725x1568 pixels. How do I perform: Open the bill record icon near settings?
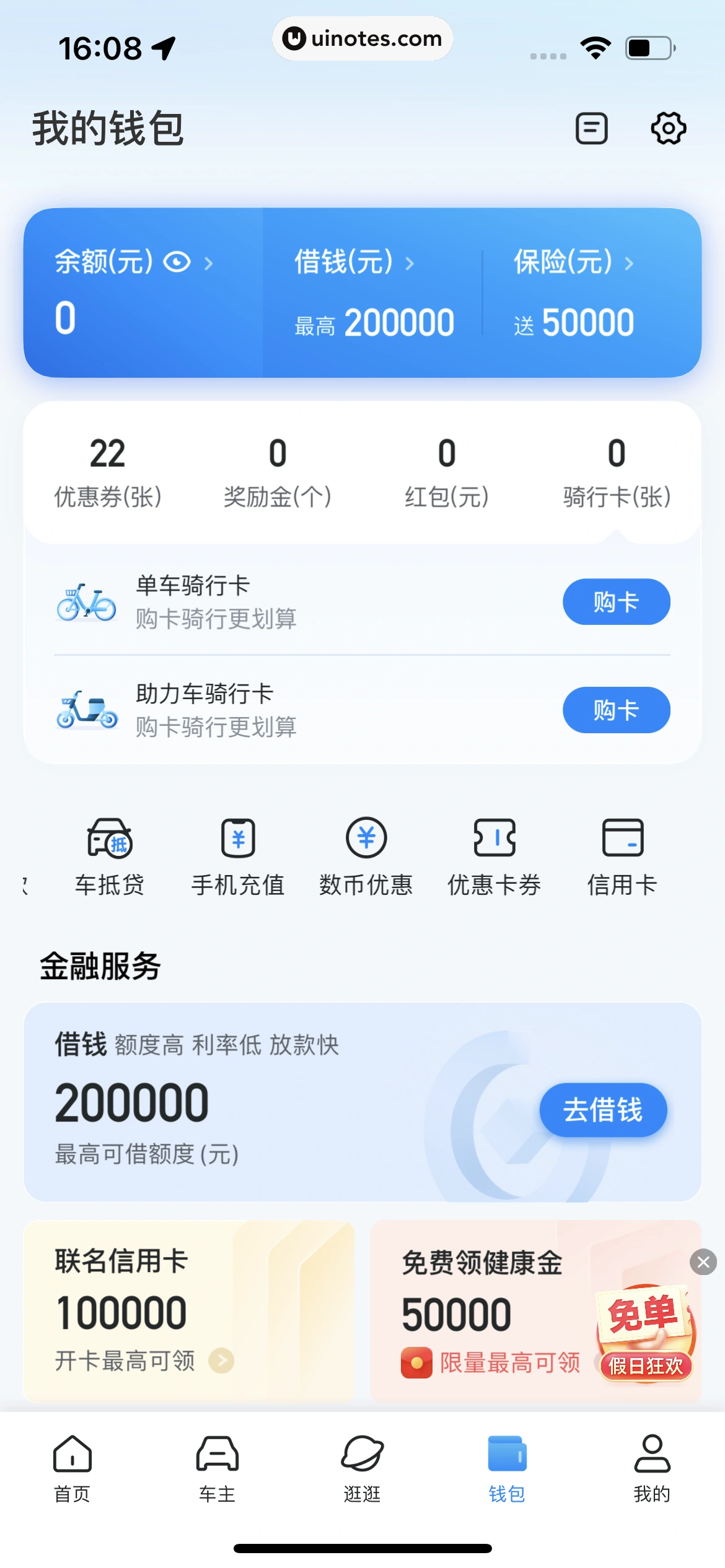click(591, 128)
